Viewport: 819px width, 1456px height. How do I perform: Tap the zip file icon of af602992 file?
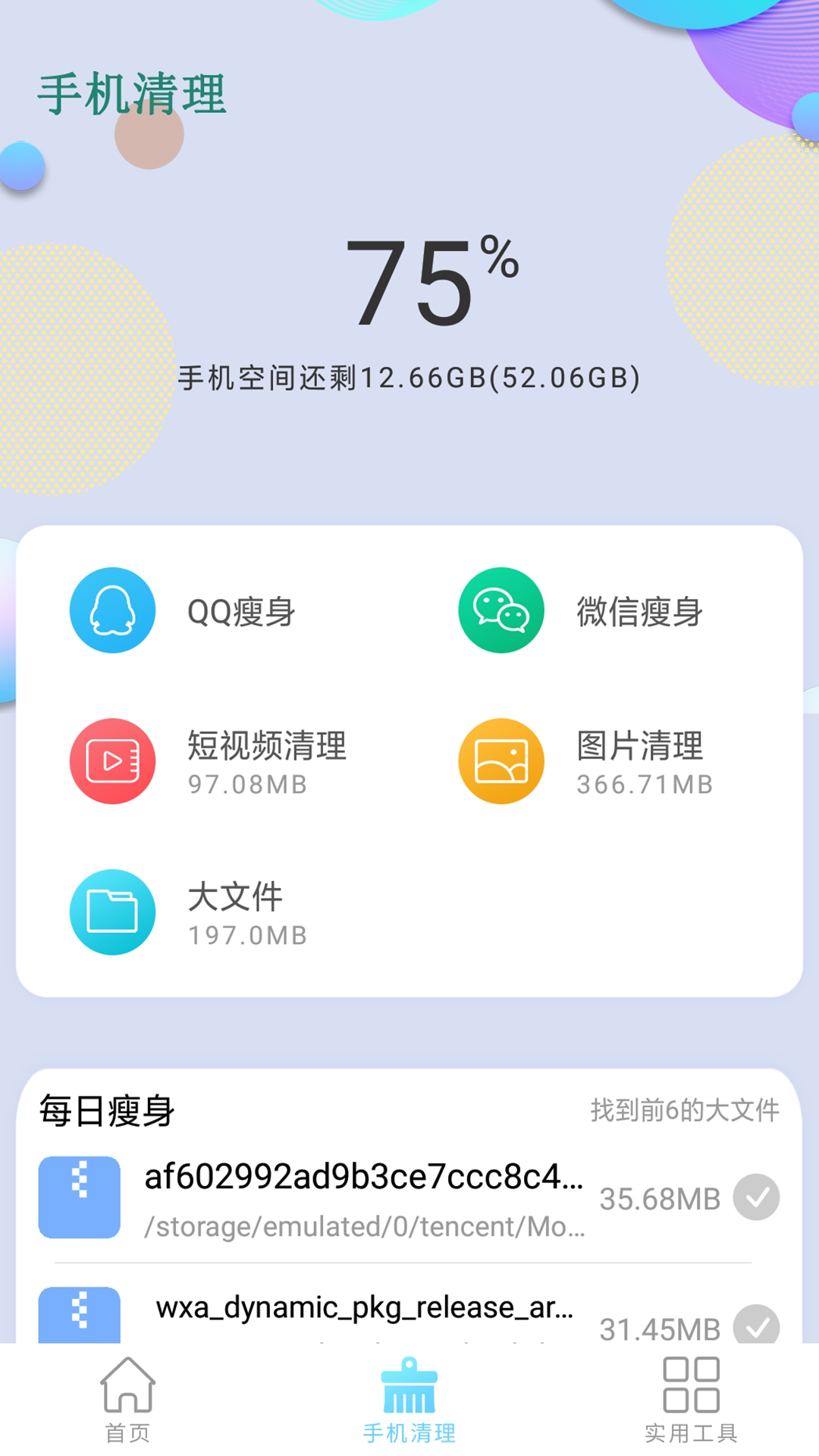[78, 1198]
